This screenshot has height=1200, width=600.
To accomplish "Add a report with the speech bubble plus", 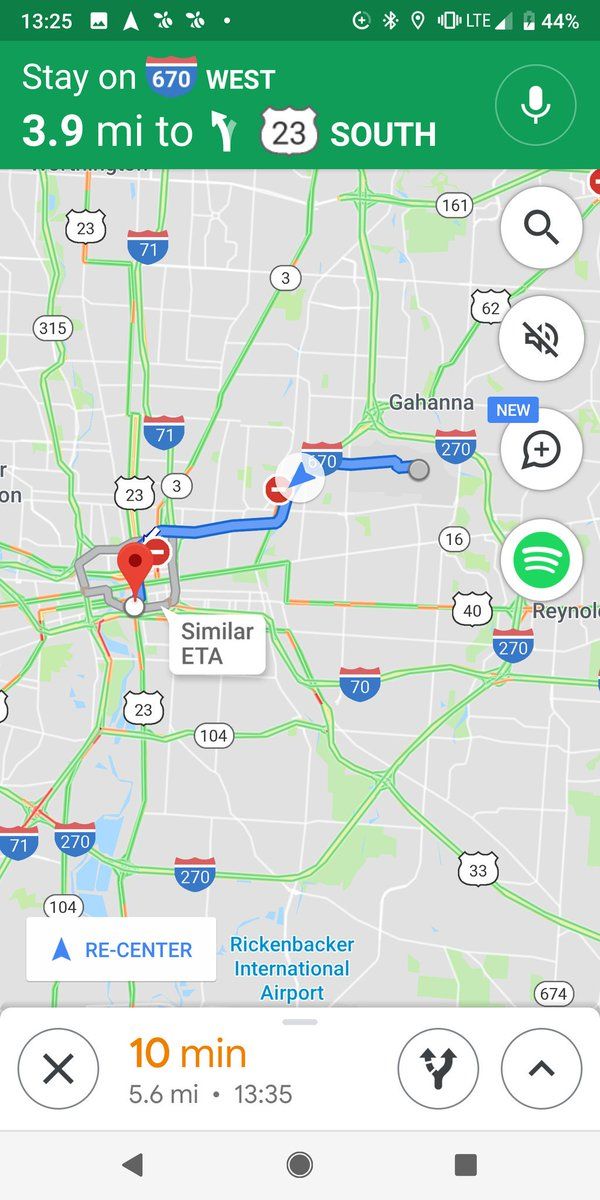I will point(541,450).
